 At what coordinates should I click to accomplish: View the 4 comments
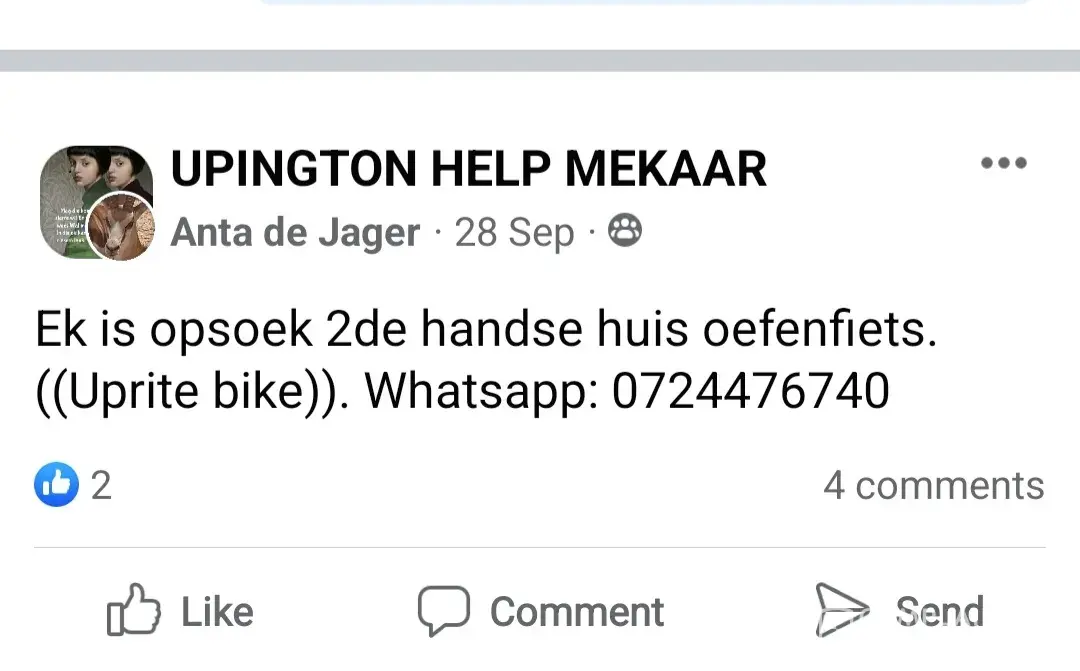point(933,486)
